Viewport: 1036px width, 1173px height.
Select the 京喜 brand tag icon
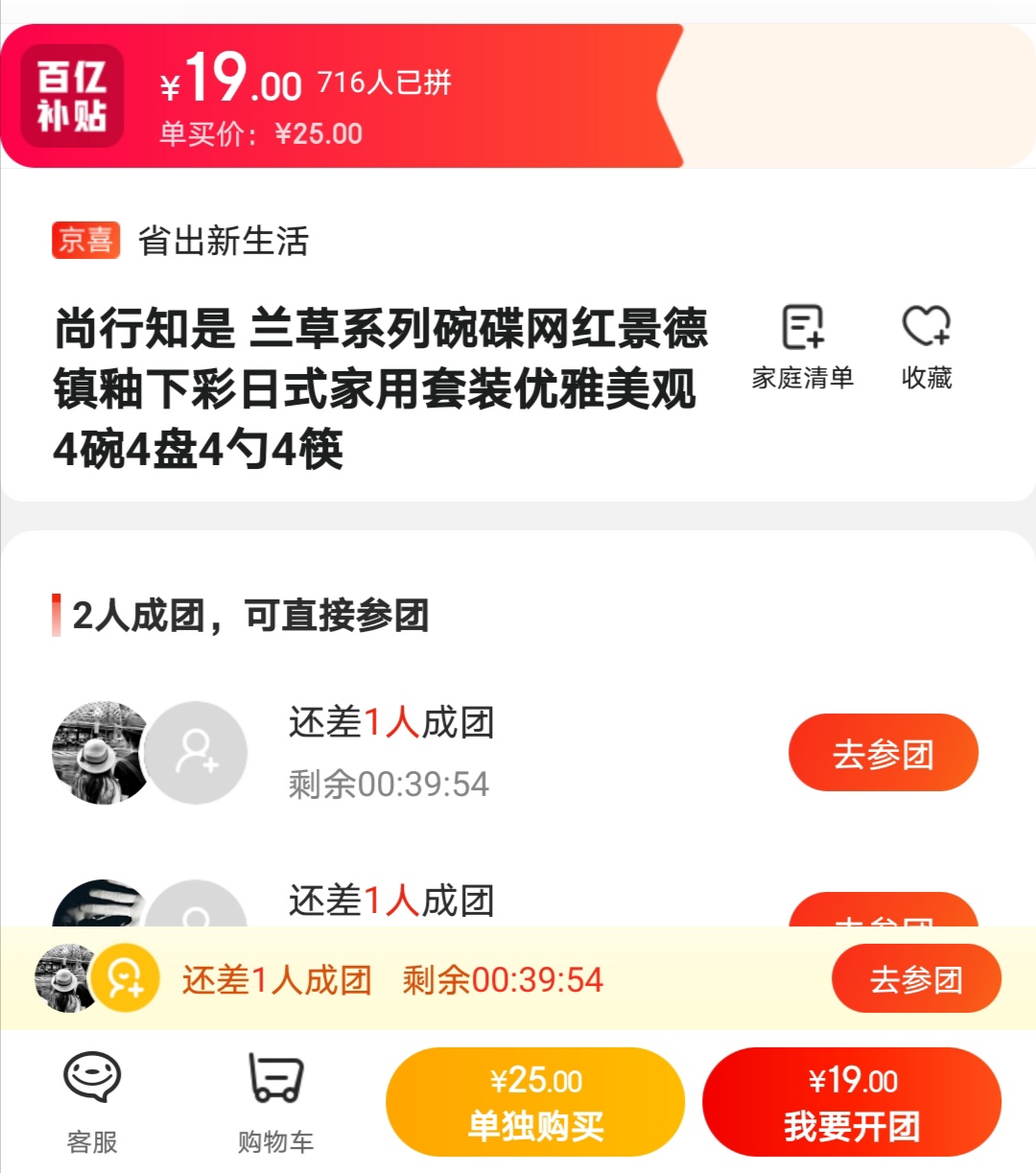click(x=86, y=242)
